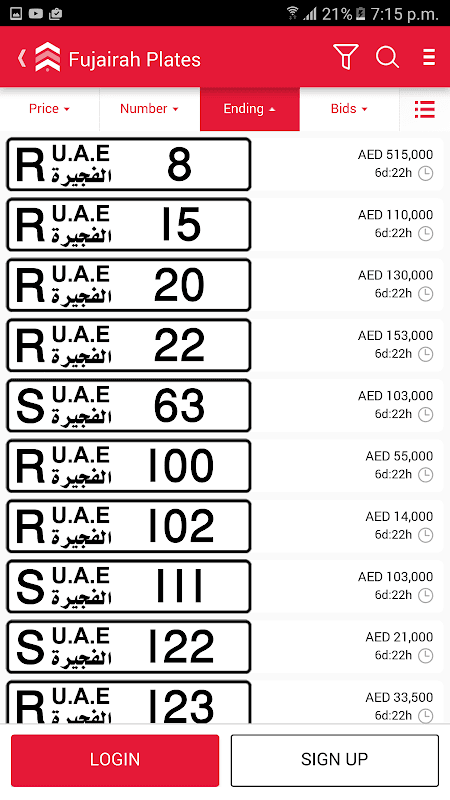Open the search magnifier

point(387,57)
